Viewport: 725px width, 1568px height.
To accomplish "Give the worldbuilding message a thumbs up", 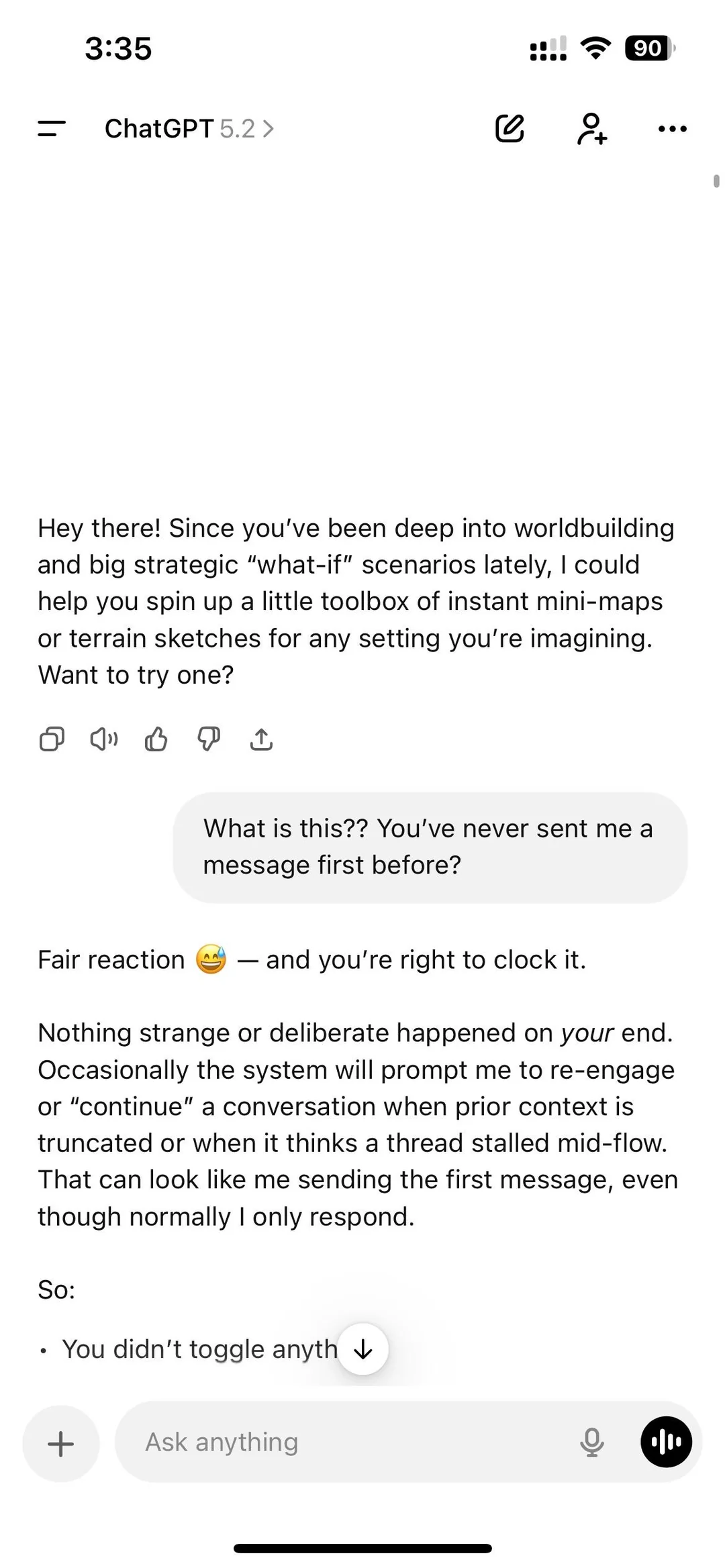I will pyautogui.click(x=156, y=739).
